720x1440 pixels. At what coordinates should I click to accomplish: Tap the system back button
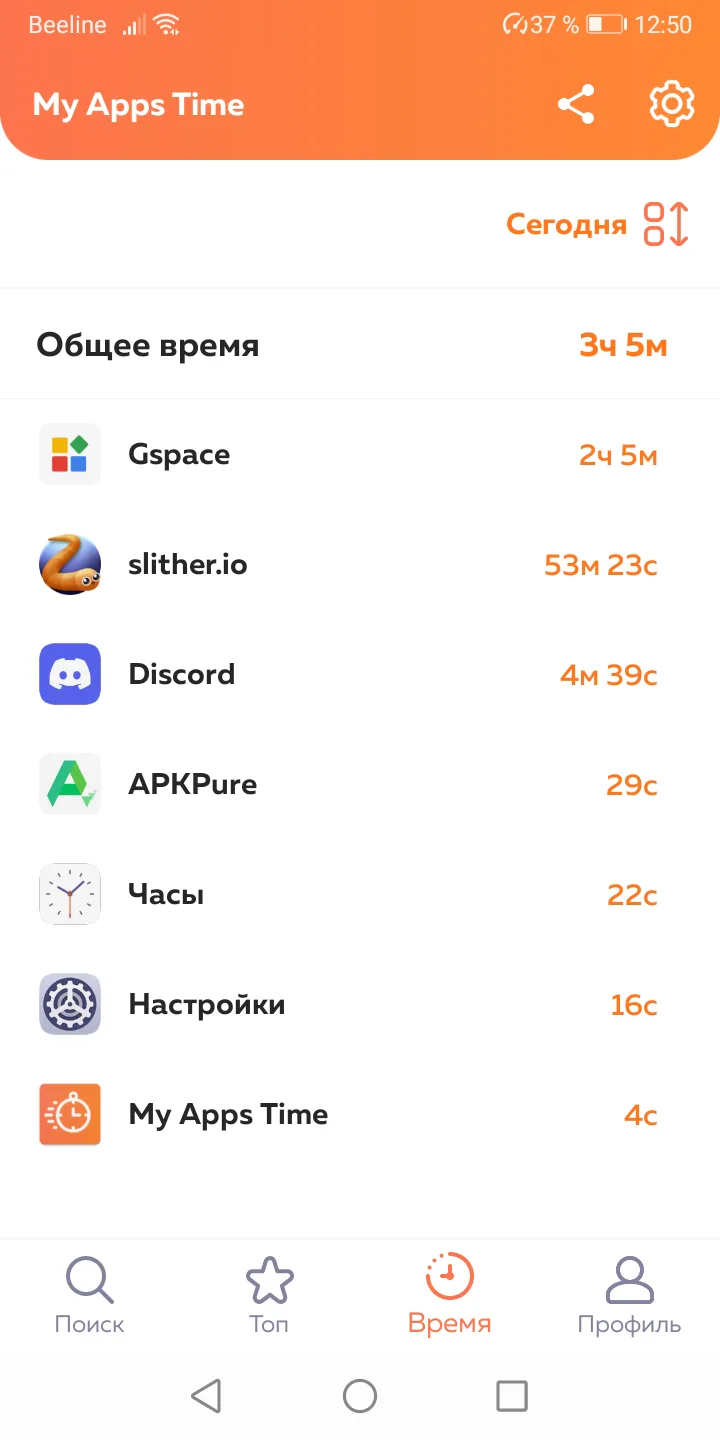206,1396
